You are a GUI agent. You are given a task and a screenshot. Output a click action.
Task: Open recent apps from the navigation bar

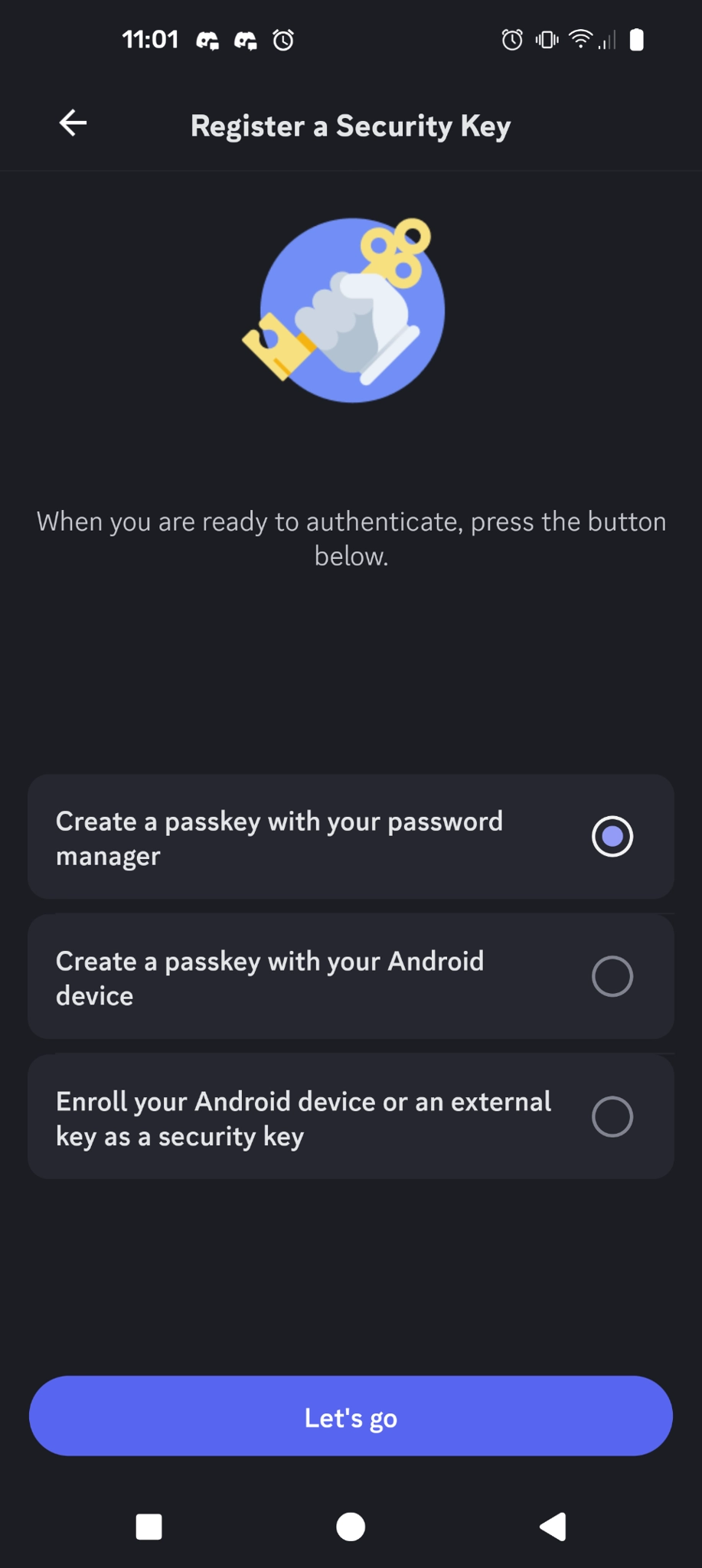149,1527
